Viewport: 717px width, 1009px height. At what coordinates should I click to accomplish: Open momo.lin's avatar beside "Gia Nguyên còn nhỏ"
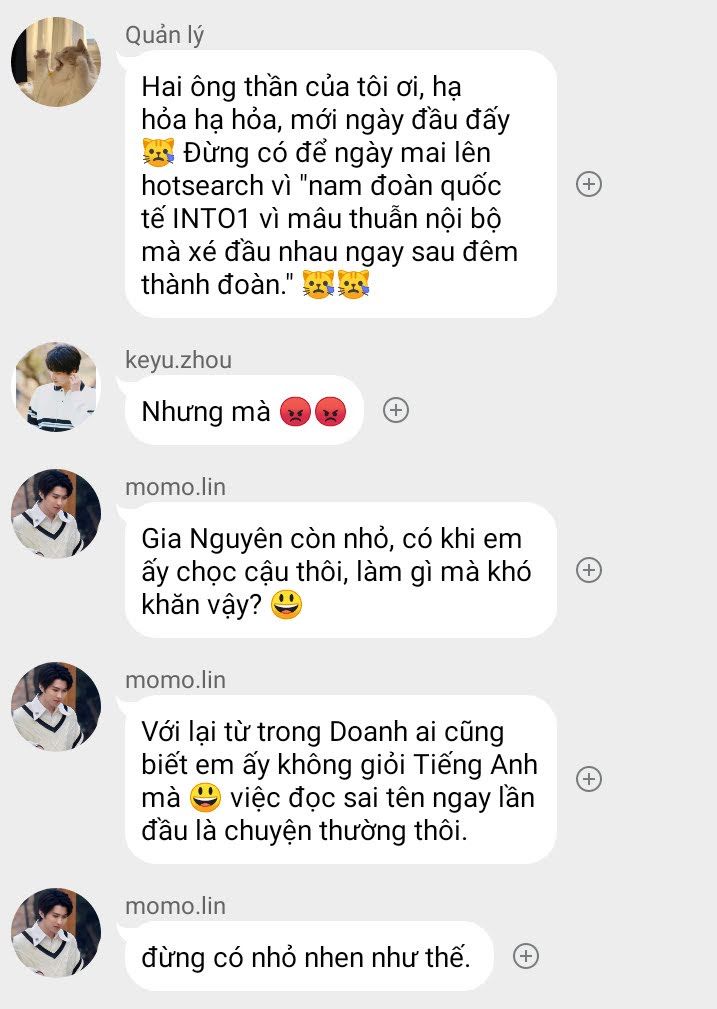[x=55, y=513]
